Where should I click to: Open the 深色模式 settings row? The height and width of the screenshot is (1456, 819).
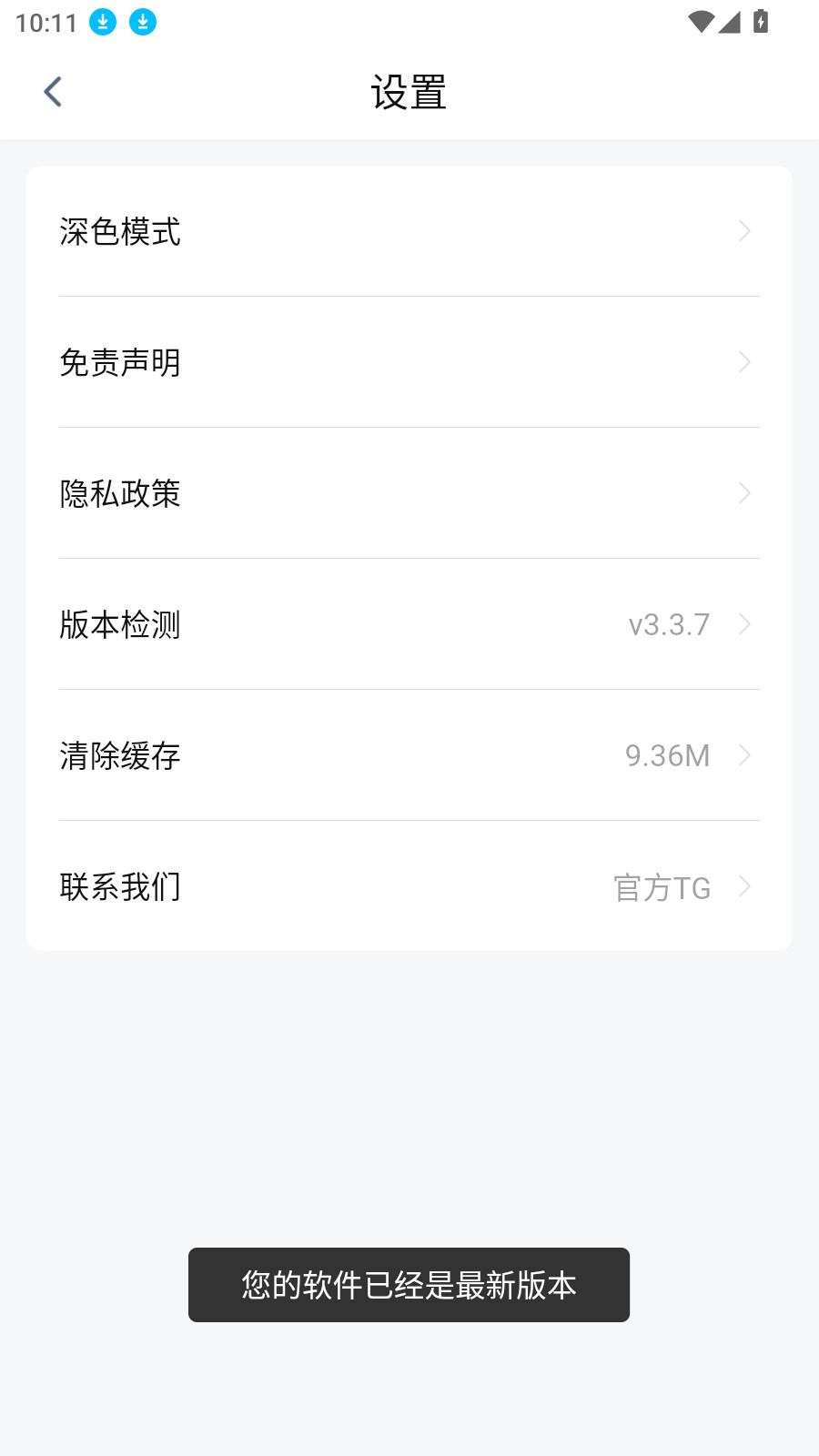pos(121,232)
